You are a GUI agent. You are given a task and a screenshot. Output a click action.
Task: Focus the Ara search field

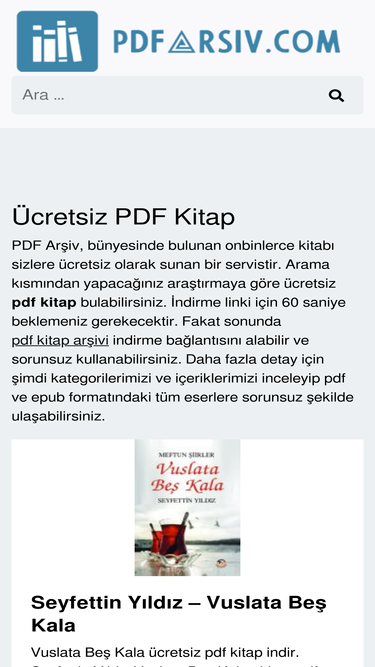coord(166,95)
